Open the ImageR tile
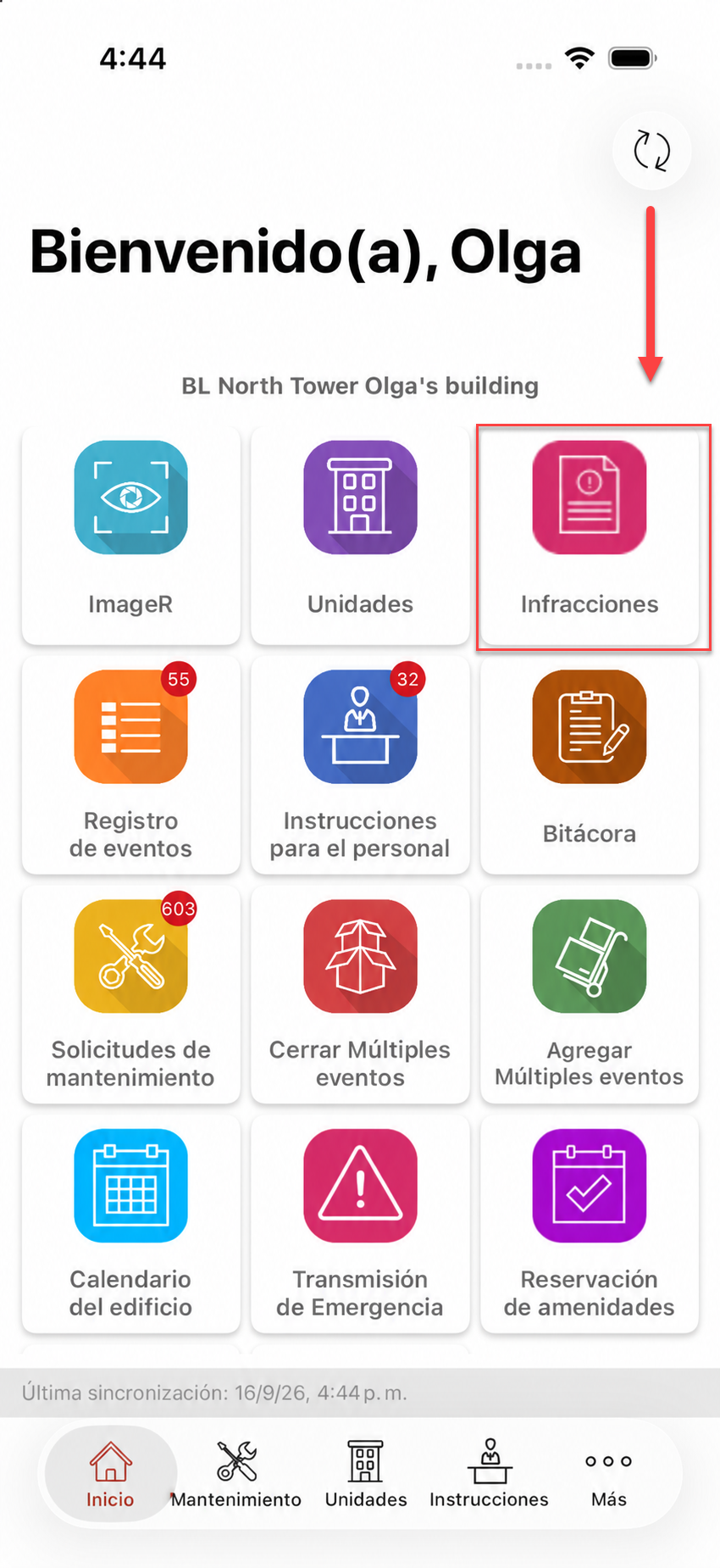The width and height of the screenshot is (720, 1568). pyautogui.click(x=131, y=536)
